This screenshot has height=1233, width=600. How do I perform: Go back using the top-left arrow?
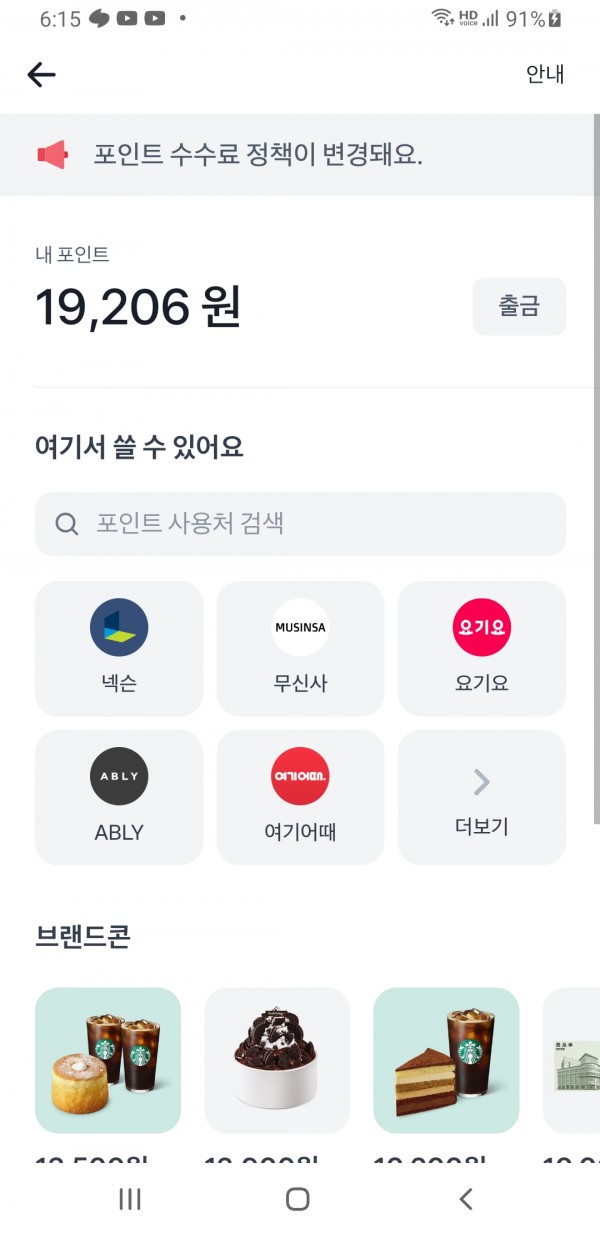(x=41, y=74)
